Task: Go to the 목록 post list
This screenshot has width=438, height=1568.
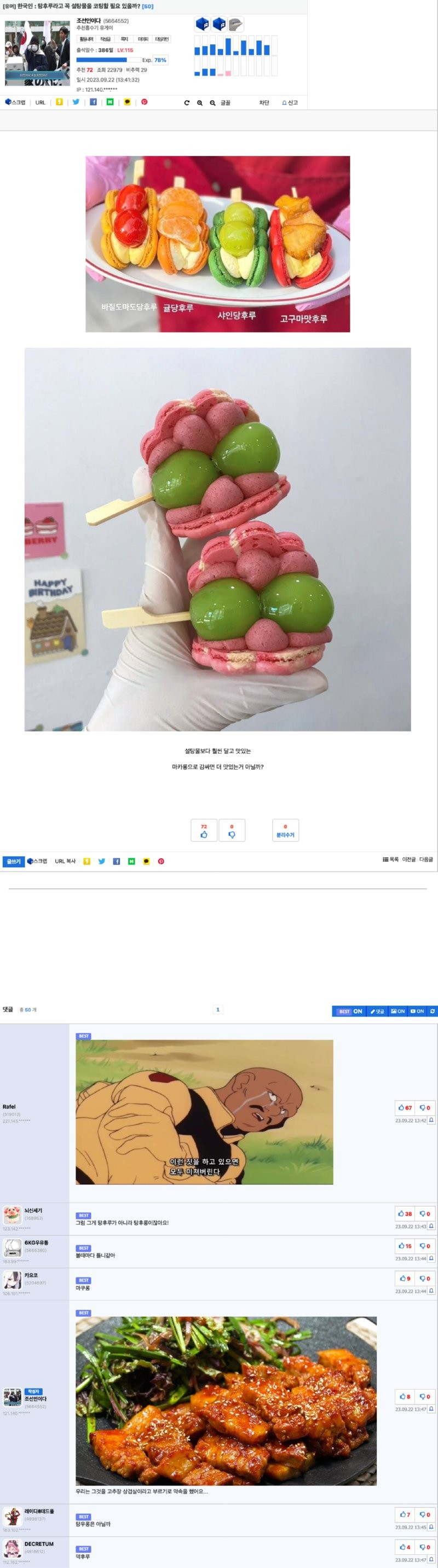Action: (x=390, y=860)
